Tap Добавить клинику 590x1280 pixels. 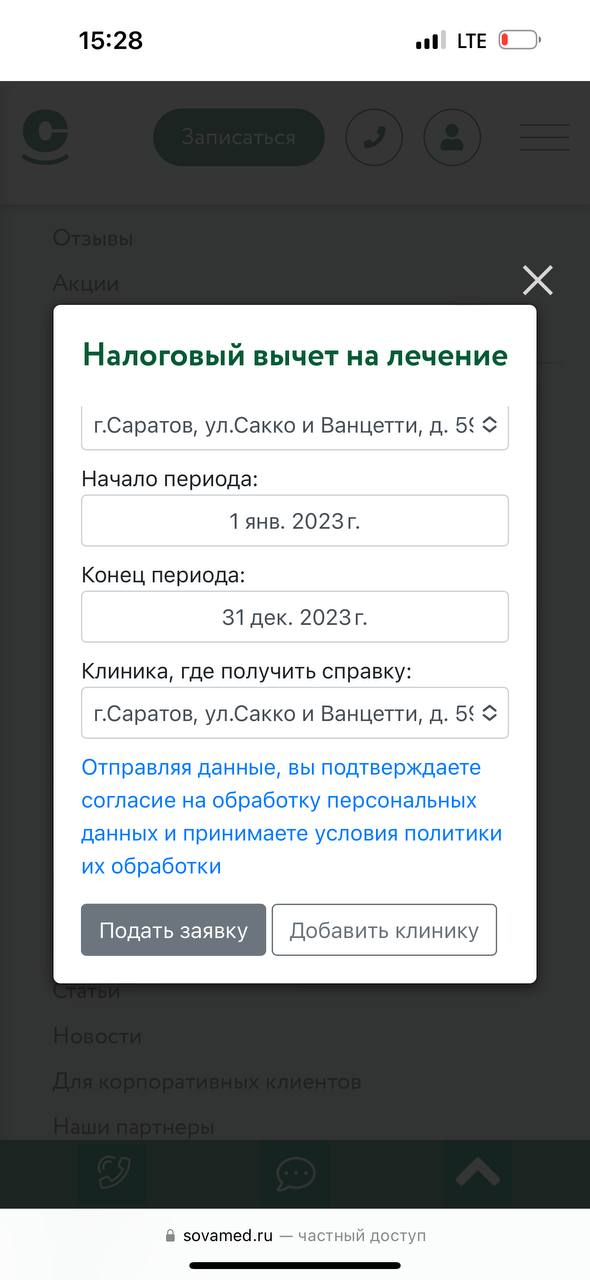[384, 930]
